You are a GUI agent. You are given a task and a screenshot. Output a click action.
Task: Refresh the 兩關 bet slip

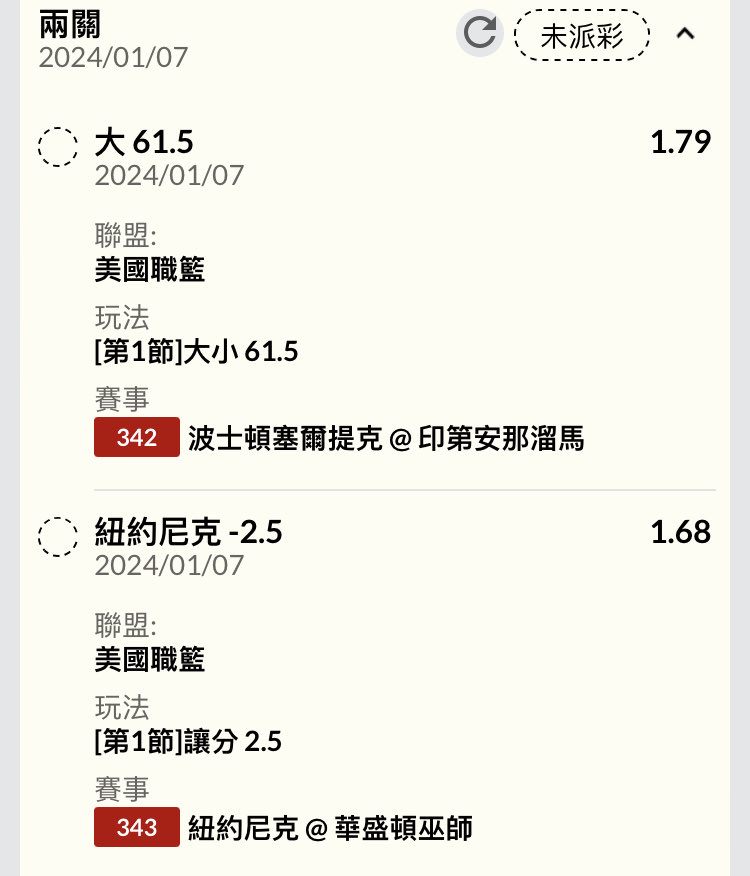pyautogui.click(x=480, y=34)
